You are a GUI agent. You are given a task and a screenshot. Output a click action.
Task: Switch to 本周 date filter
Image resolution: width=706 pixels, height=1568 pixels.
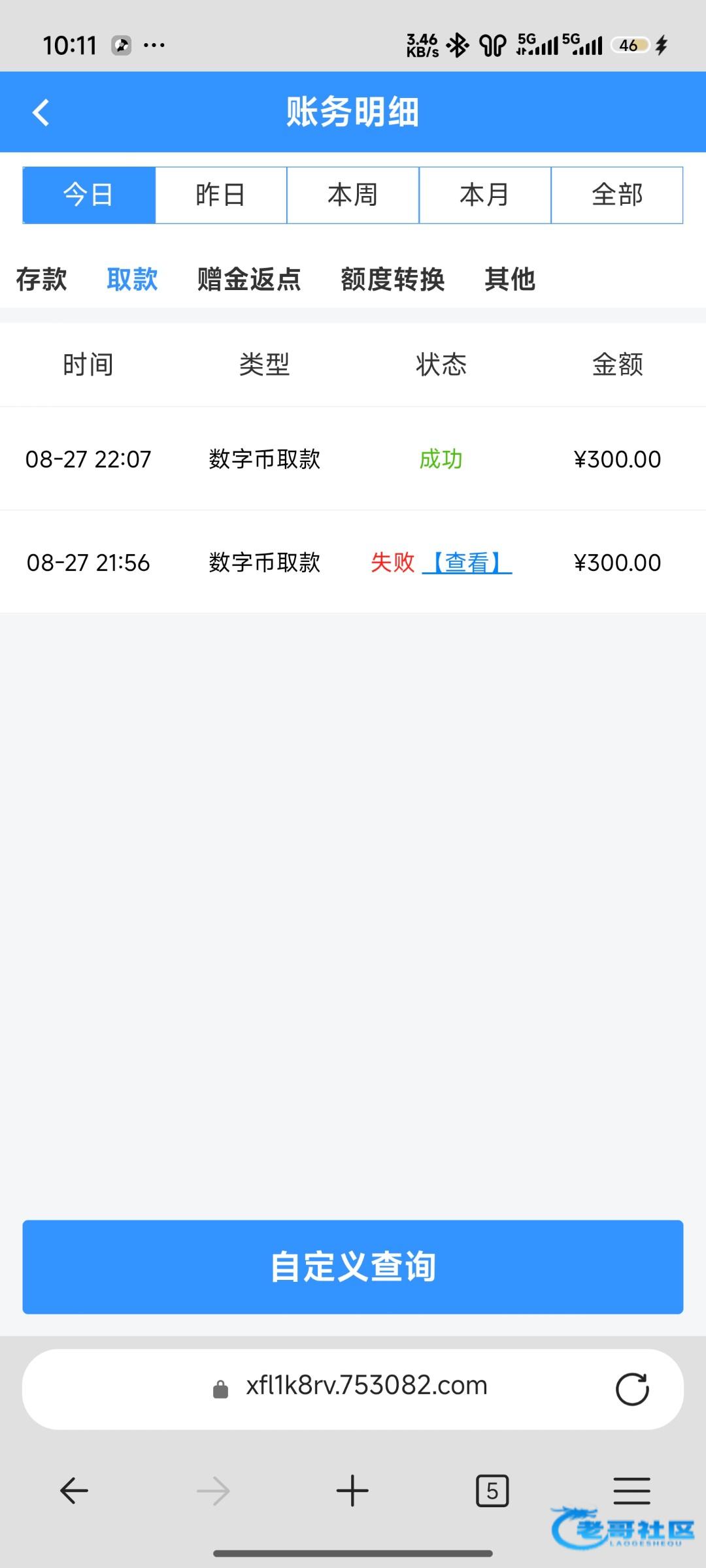pos(353,195)
